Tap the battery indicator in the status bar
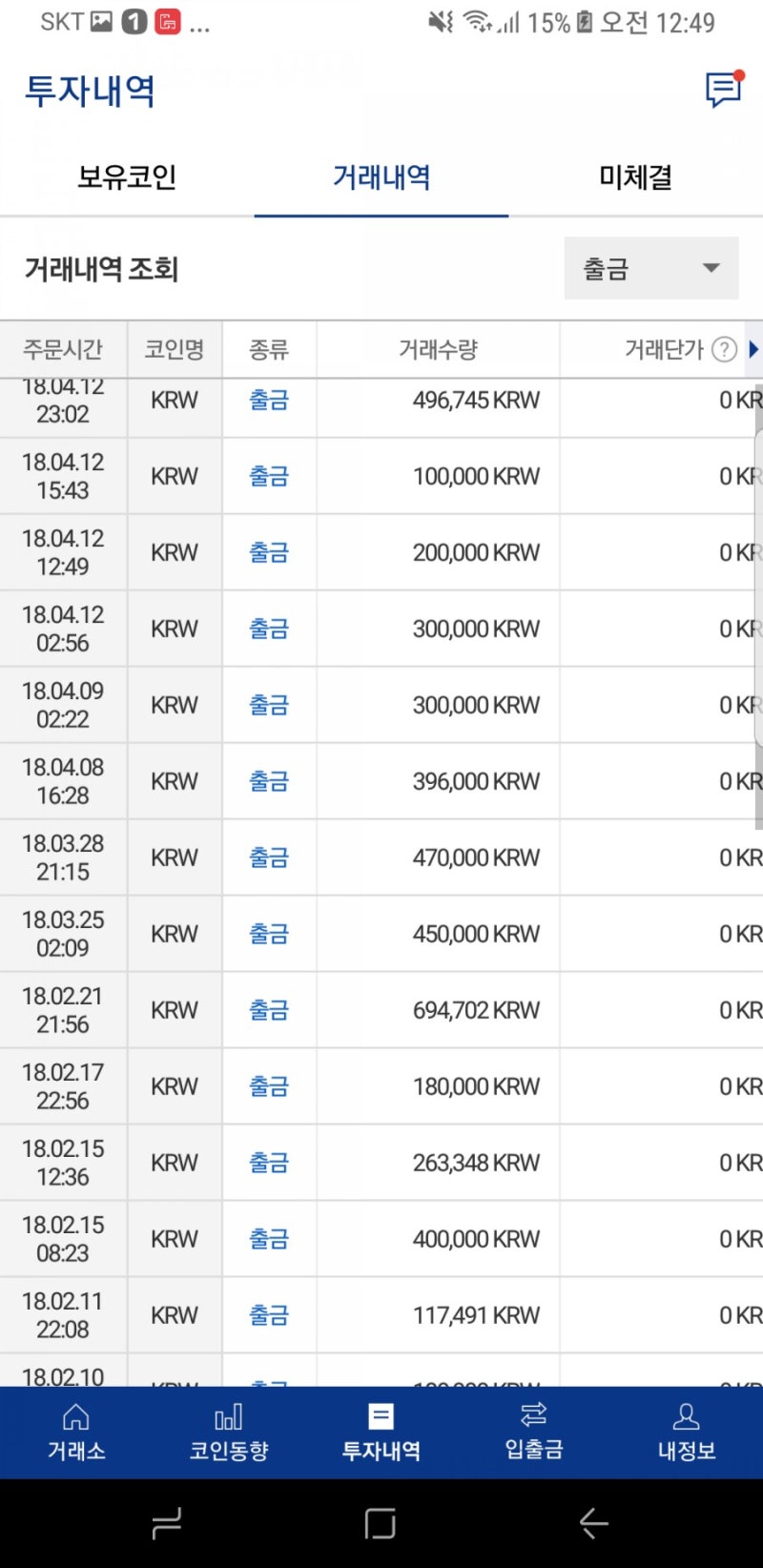Viewport: 763px width, 1568px height. [586, 23]
